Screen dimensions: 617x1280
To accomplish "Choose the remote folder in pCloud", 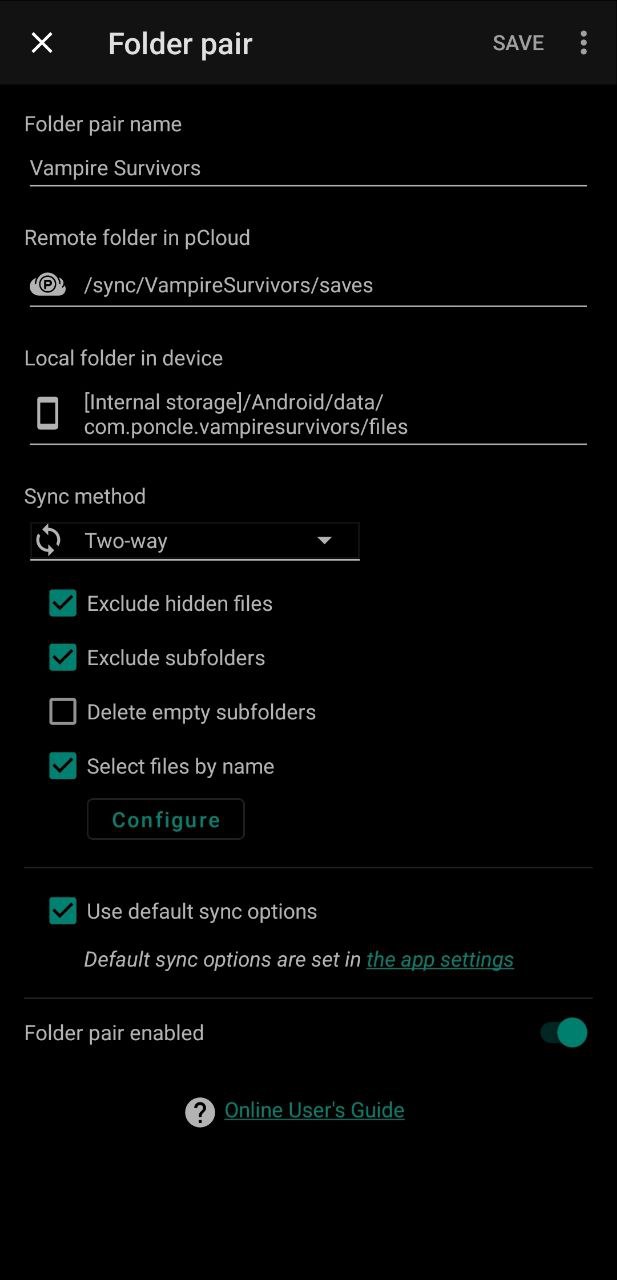I will [307, 285].
